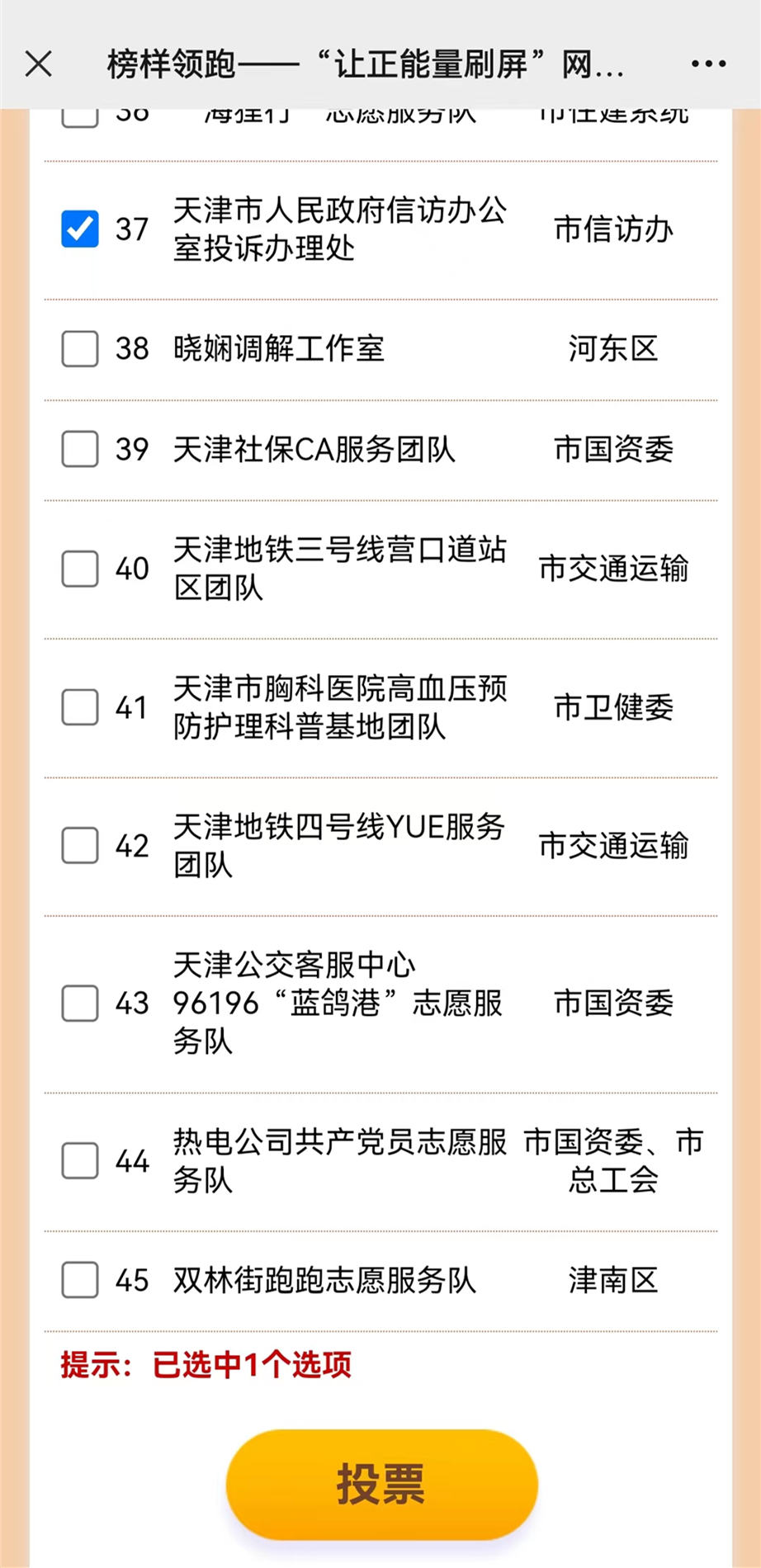This screenshot has width=761, height=1568.
Task: Select option 38 晓娴调解工作室
Action: [80, 348]
